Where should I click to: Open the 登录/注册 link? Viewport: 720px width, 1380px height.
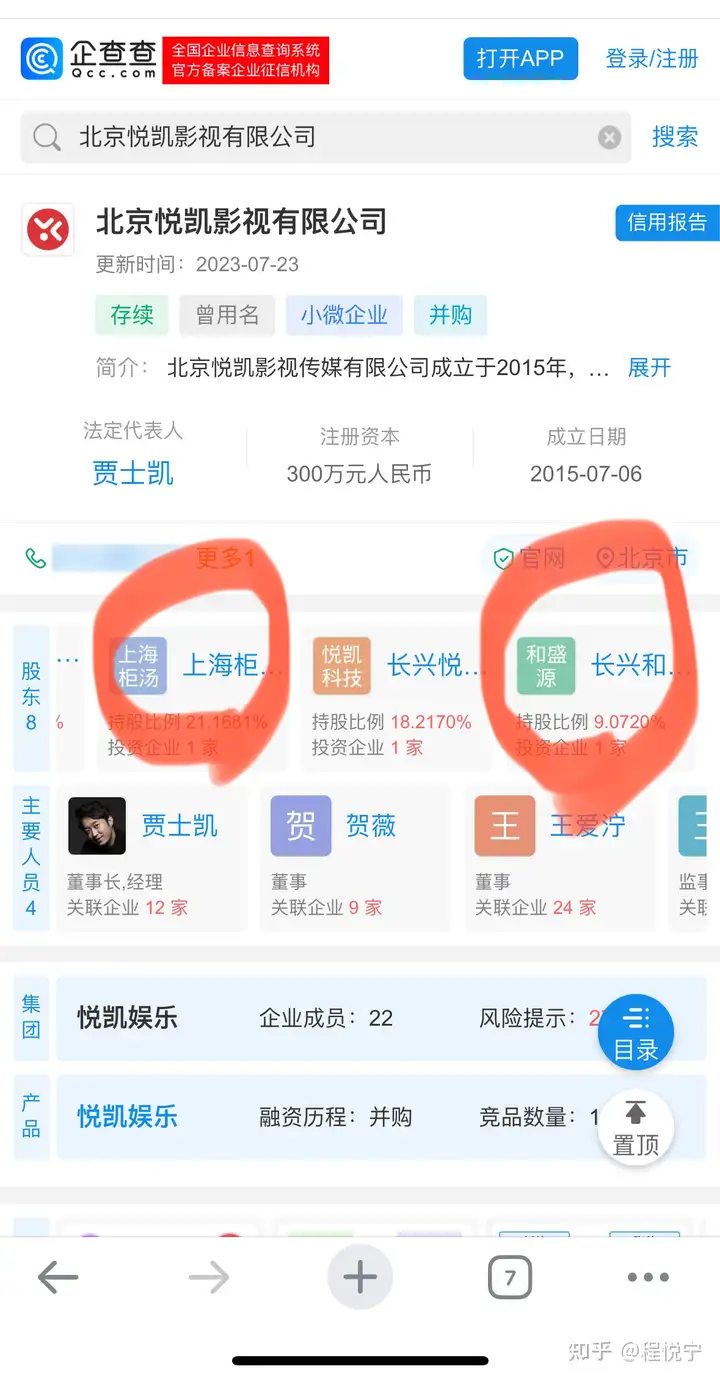click(651, 59)
